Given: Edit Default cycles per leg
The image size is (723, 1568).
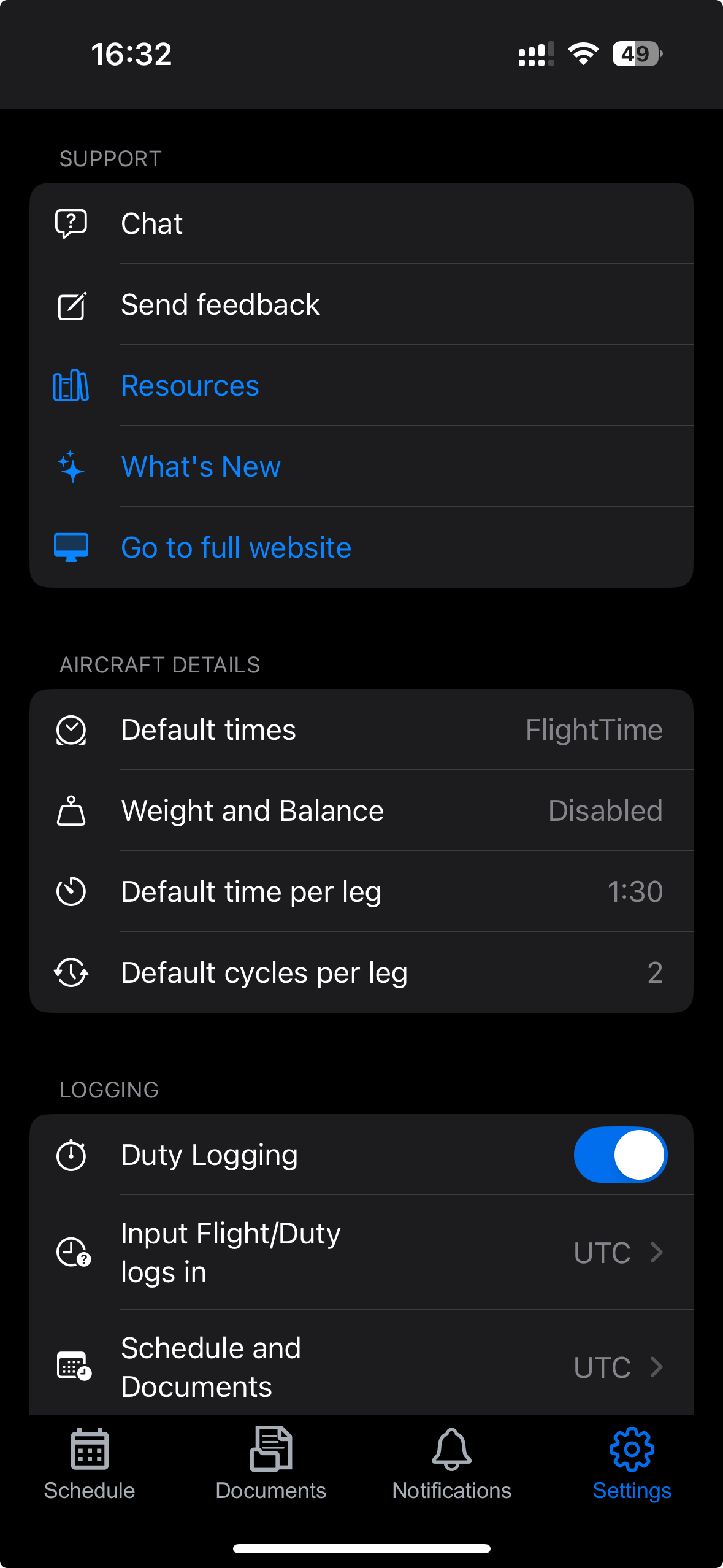Looking at the screenshot, I should click(361, 973).
